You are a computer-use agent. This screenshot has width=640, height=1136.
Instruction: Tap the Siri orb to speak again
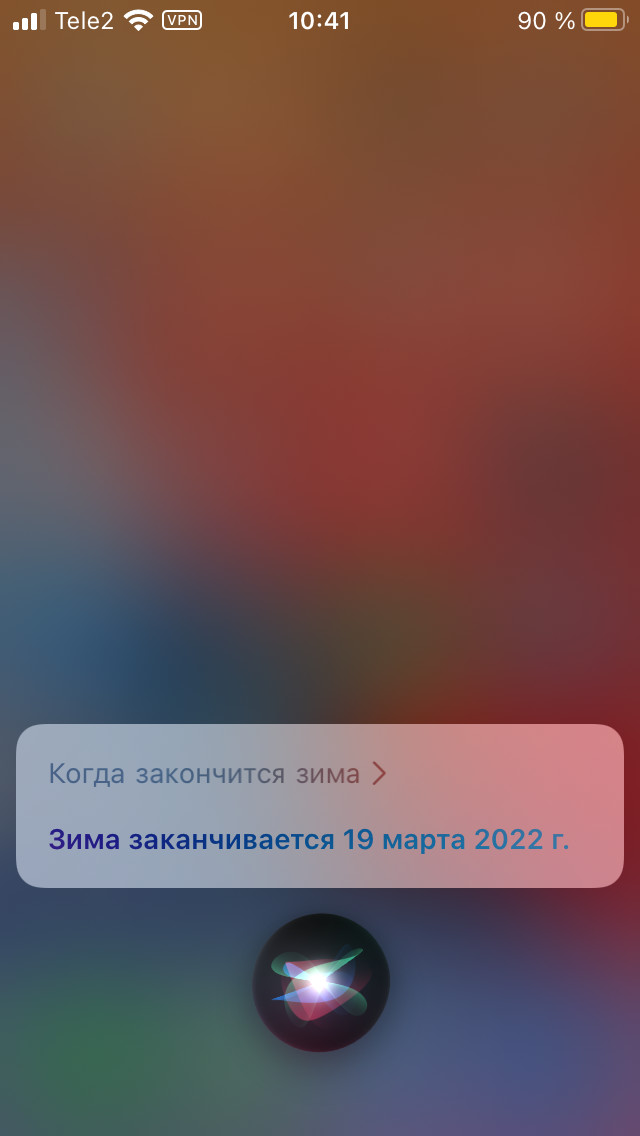click(320, 982)
